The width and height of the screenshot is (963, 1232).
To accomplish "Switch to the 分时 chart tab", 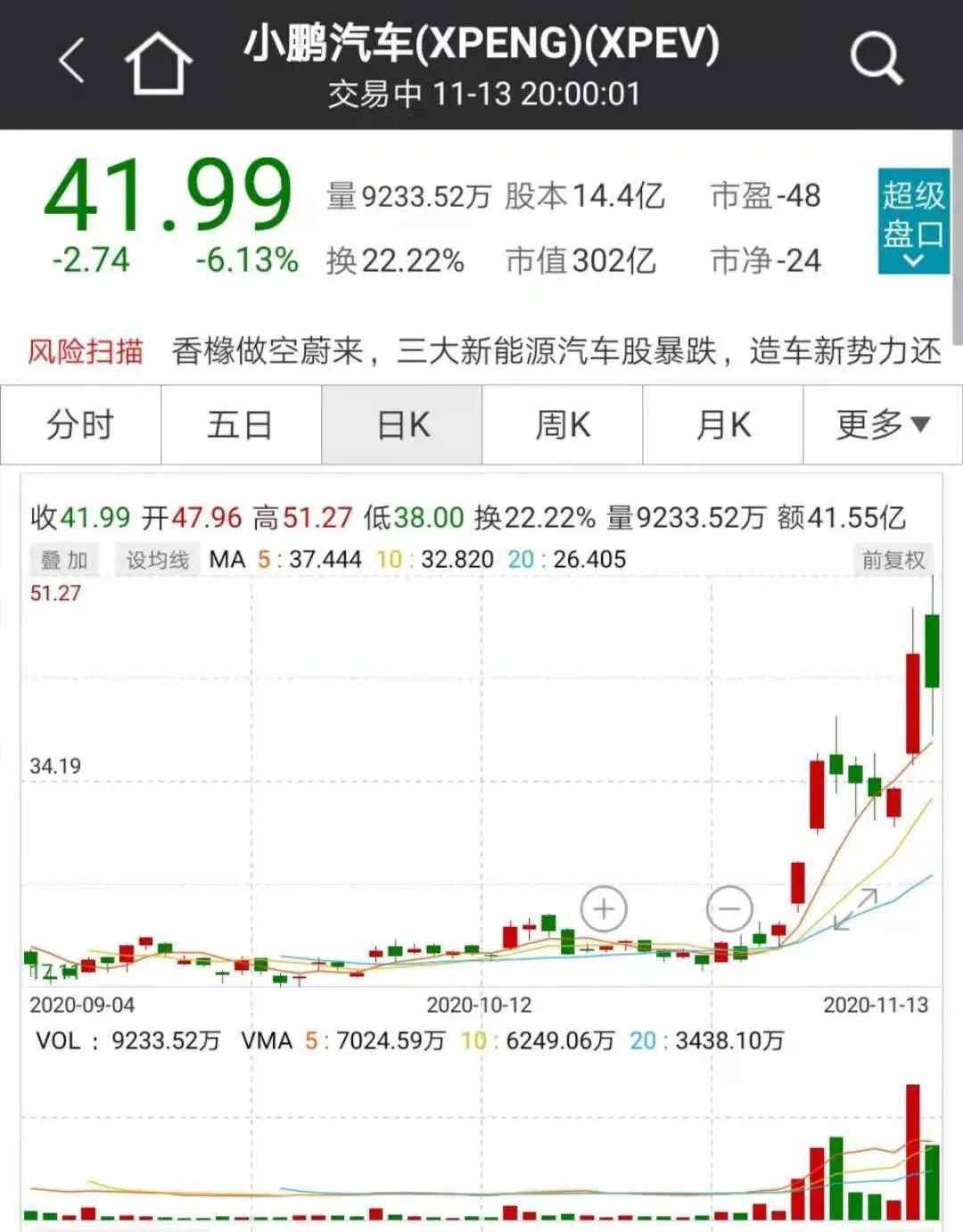I will pos(80,424).
